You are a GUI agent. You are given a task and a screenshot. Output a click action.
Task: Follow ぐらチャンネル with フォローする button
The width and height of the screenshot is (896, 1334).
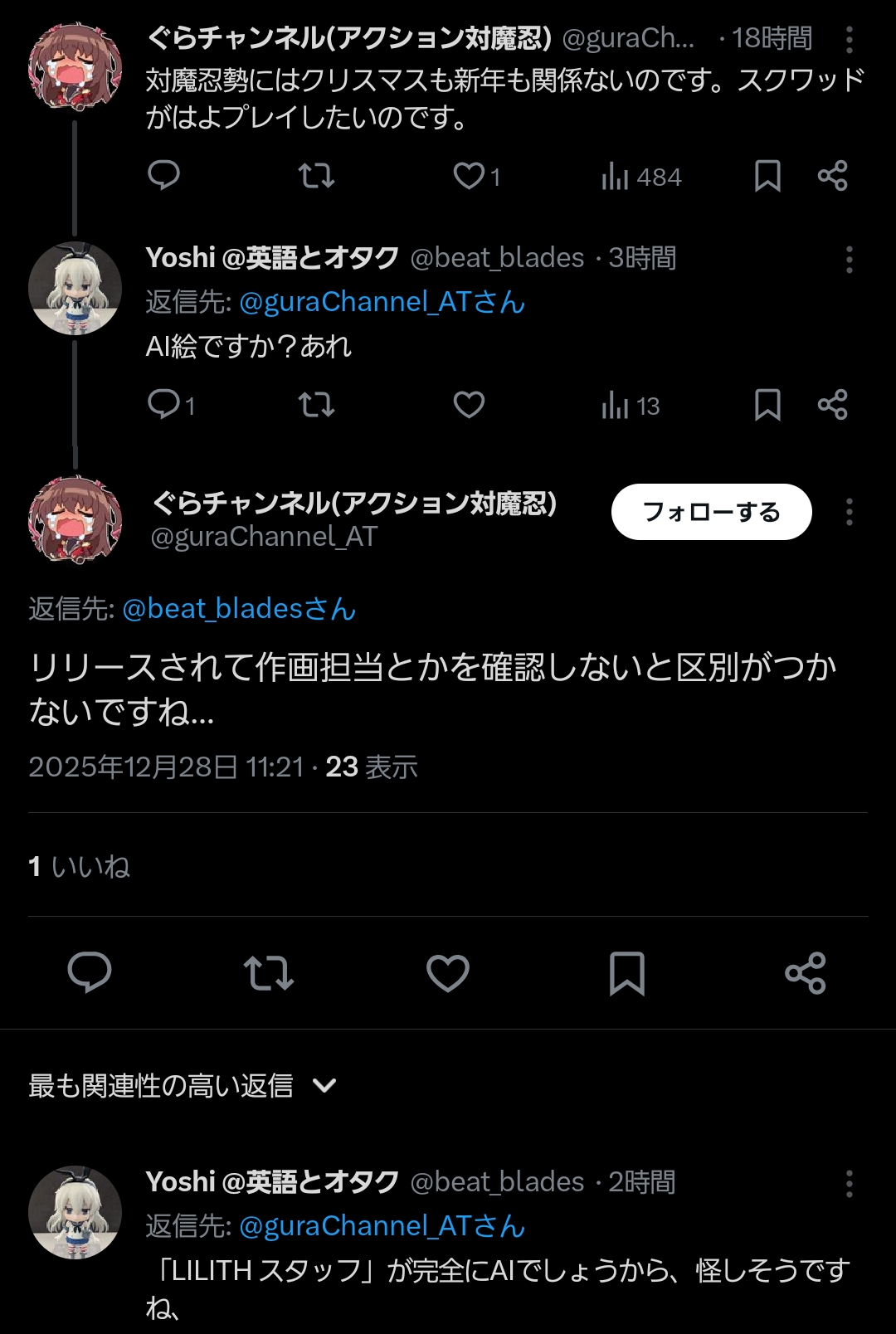711,512
